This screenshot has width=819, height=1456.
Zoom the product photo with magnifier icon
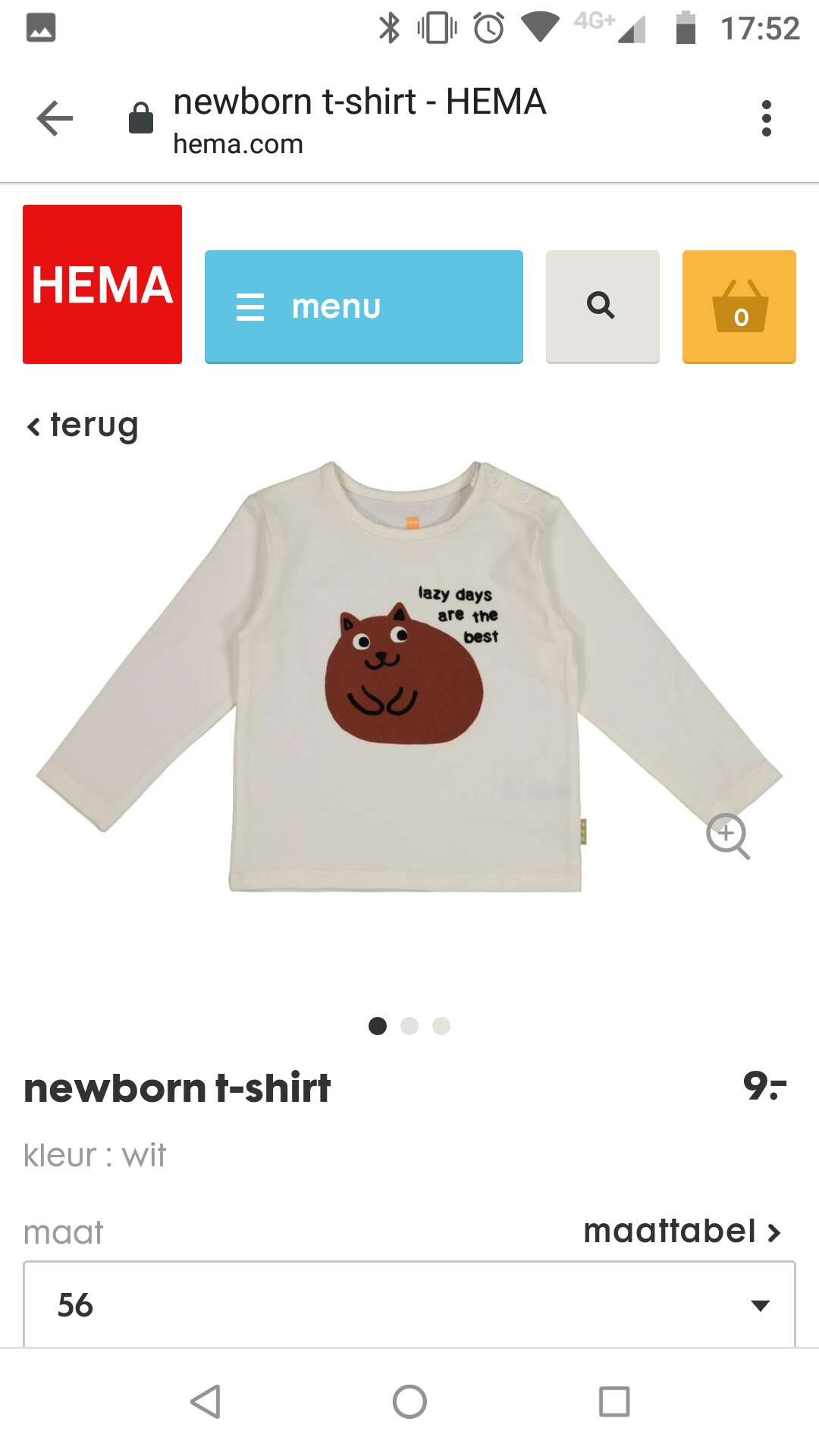728,836
